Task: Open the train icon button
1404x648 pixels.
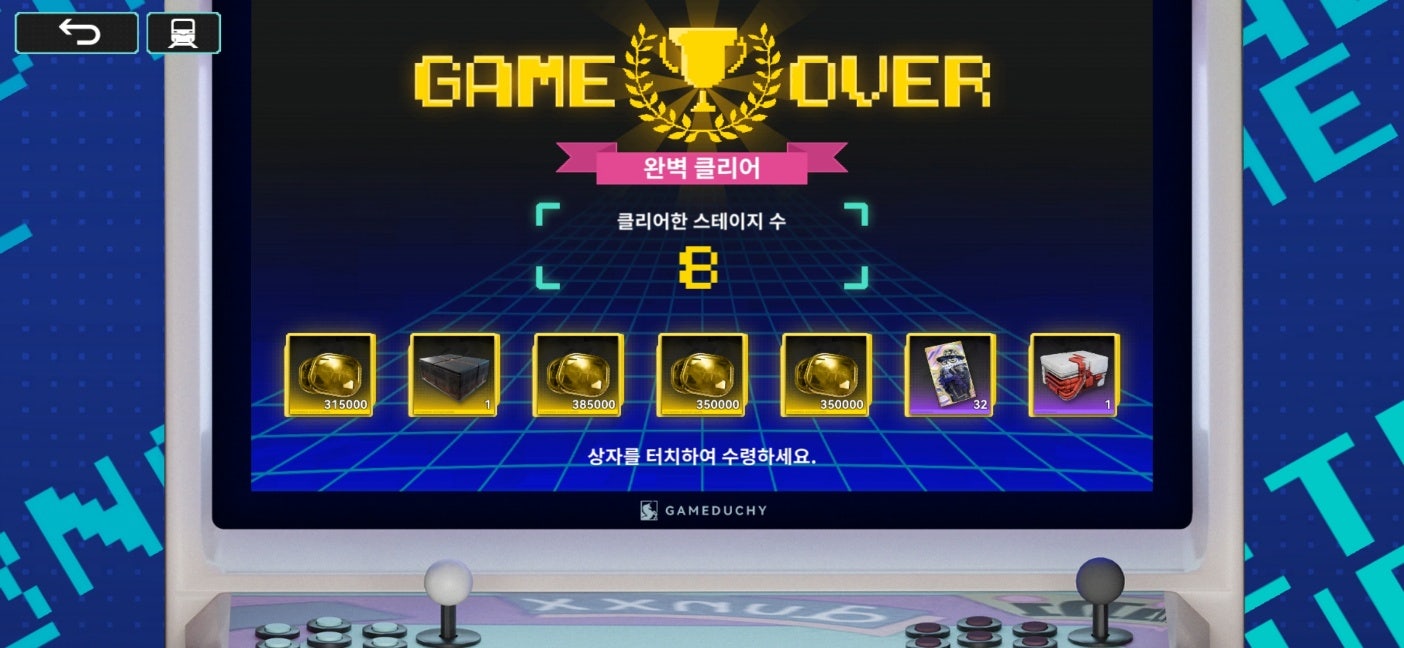Action: click(183, 33)
